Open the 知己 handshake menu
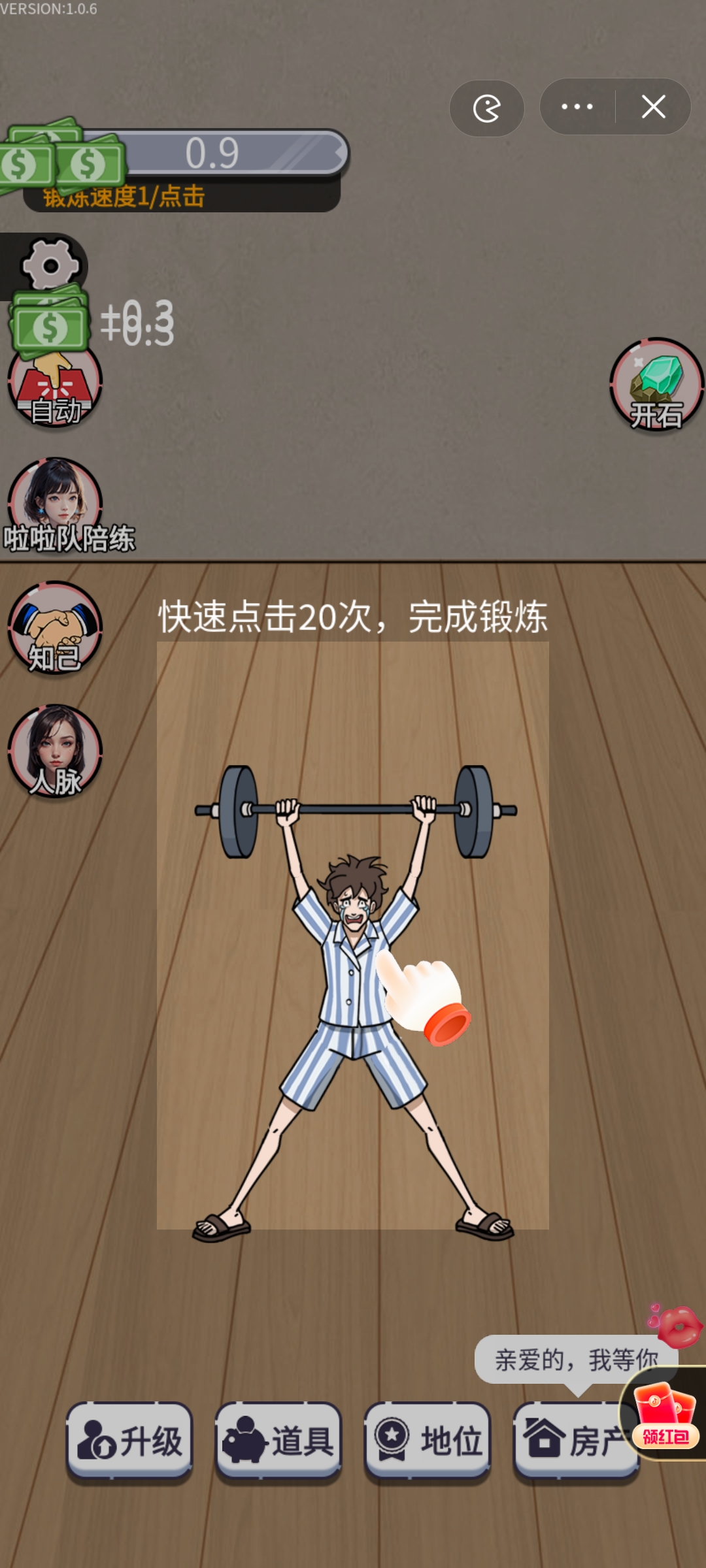Viewport: 706px width, 1568px height. tap(55, 628)
